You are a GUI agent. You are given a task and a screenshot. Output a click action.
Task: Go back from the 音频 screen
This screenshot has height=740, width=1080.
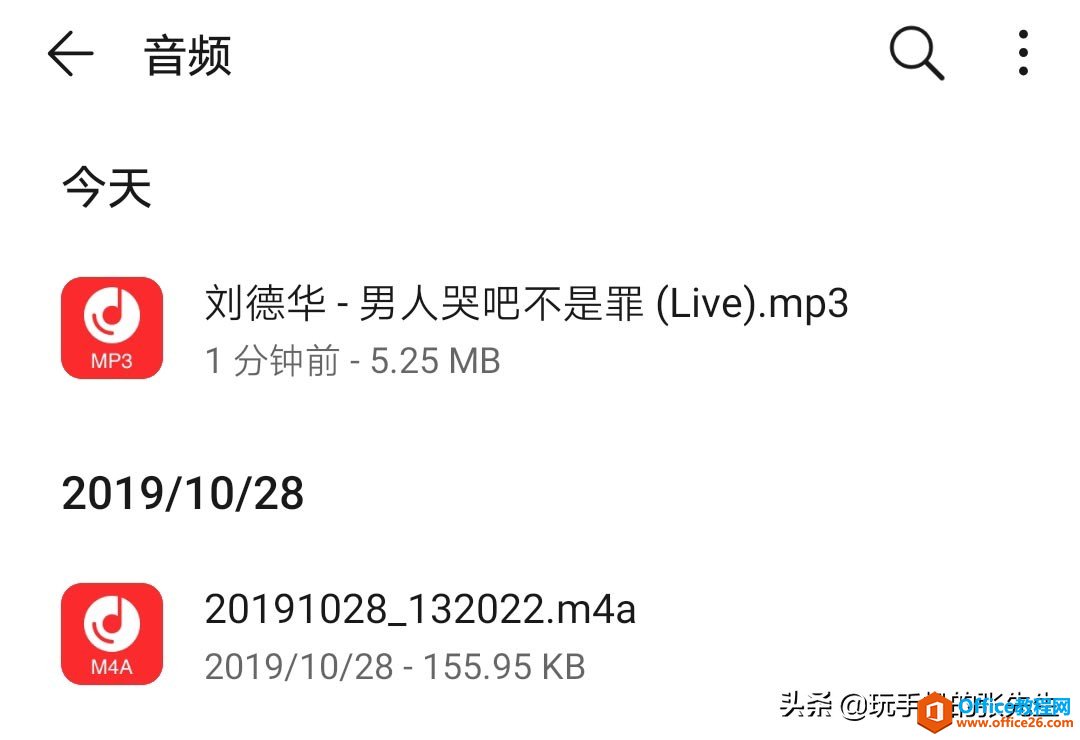pyautogui.click(x=70, y=54)
